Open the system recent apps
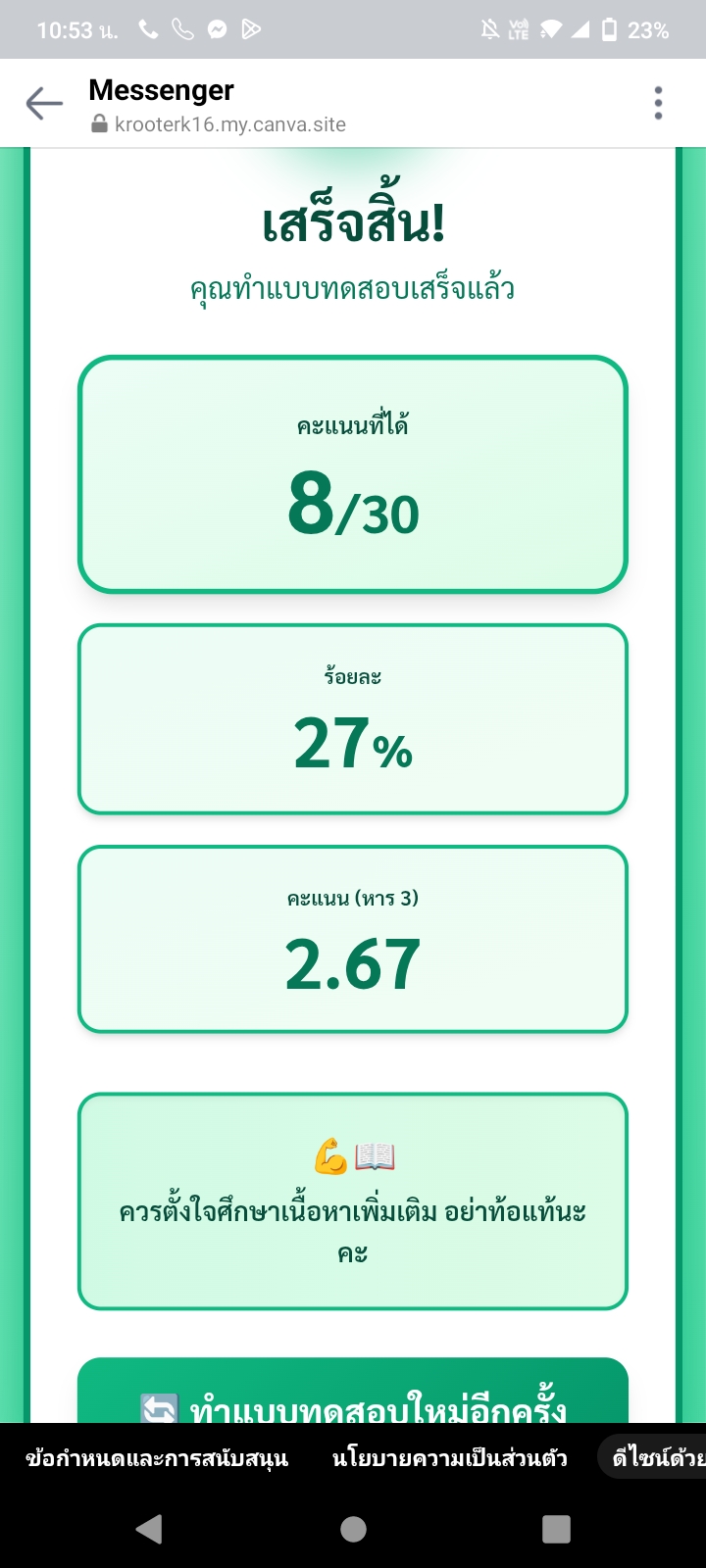706x1568 pixels. point(556,1529)
